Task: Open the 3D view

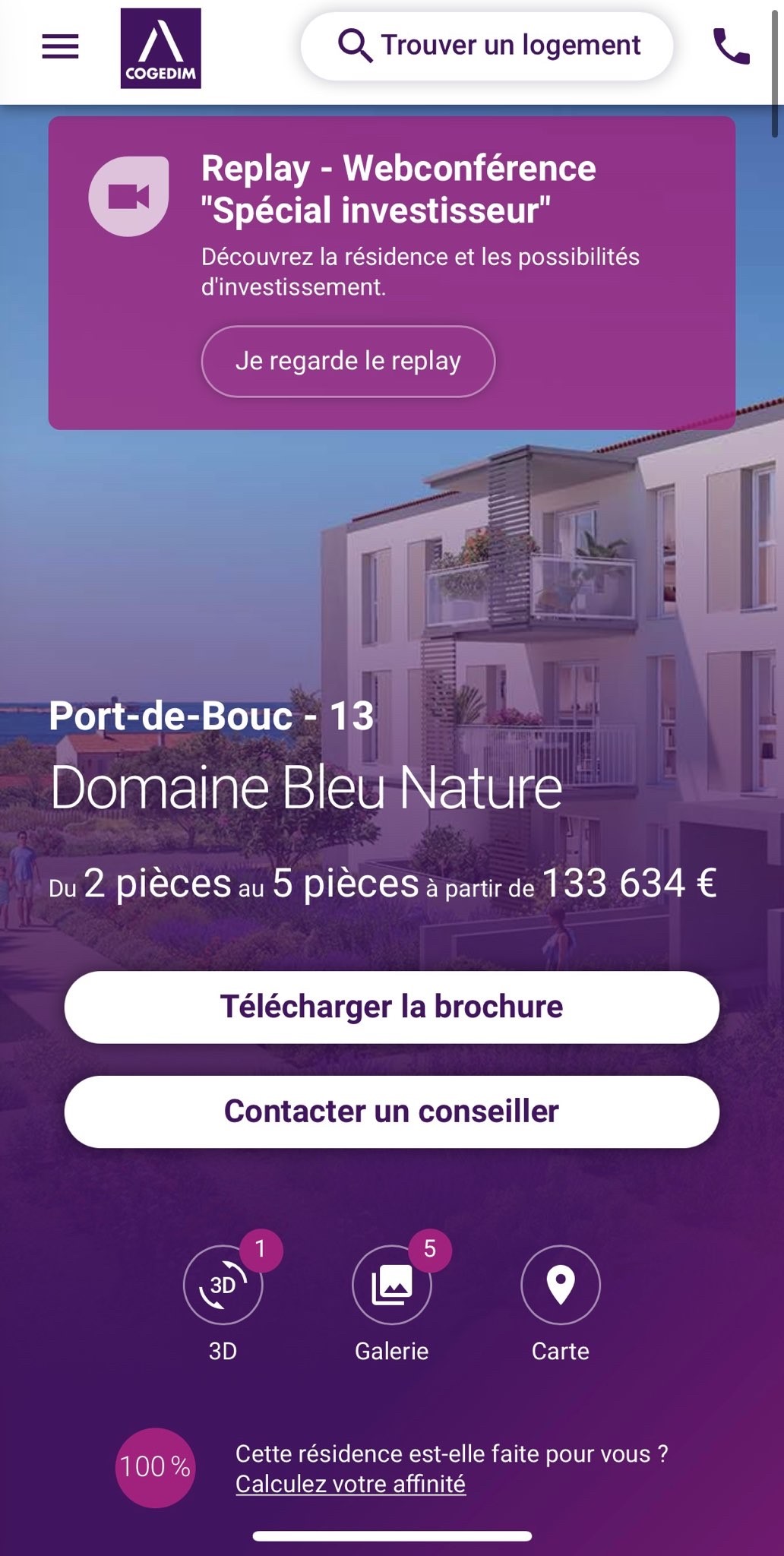Action: 223,1286
